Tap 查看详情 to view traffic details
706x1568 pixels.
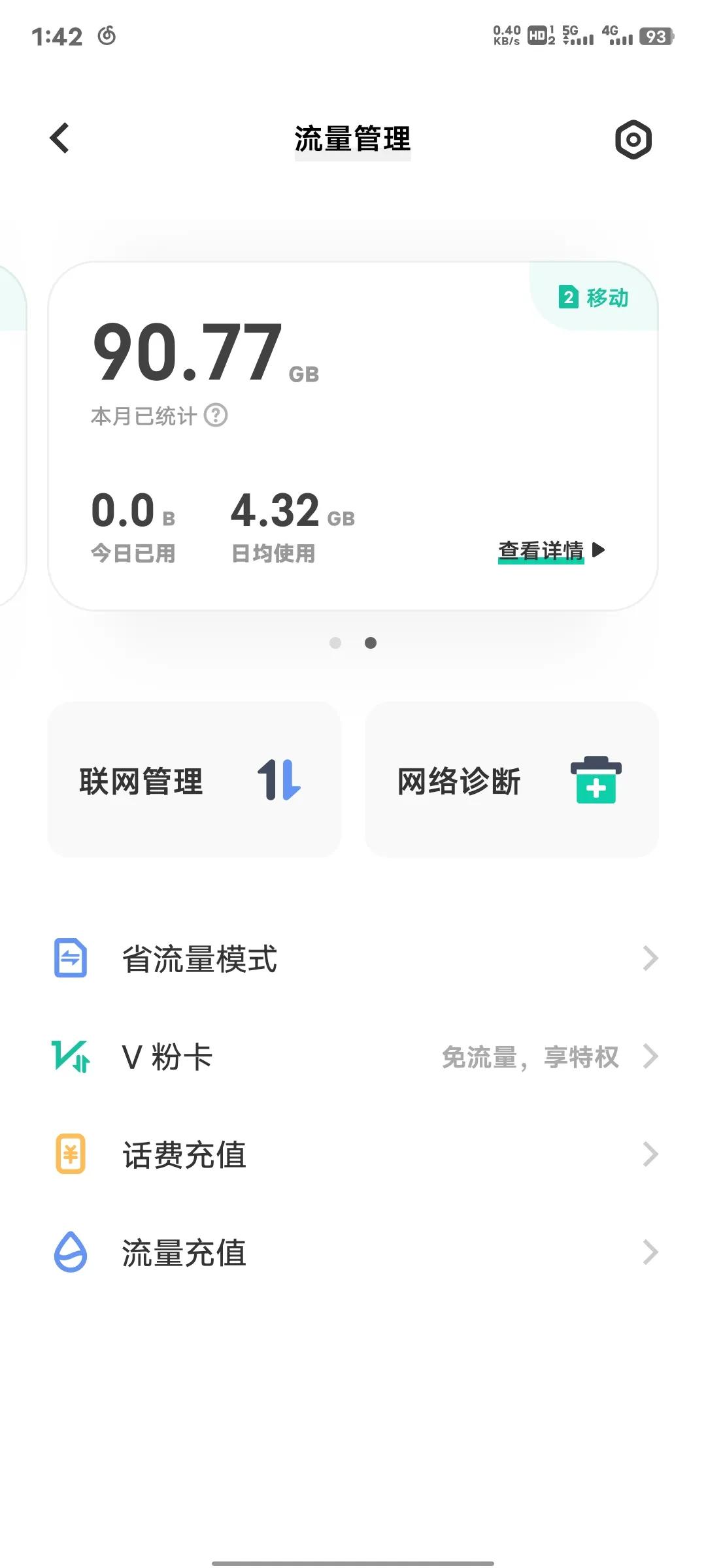click(x=541, y=551)
